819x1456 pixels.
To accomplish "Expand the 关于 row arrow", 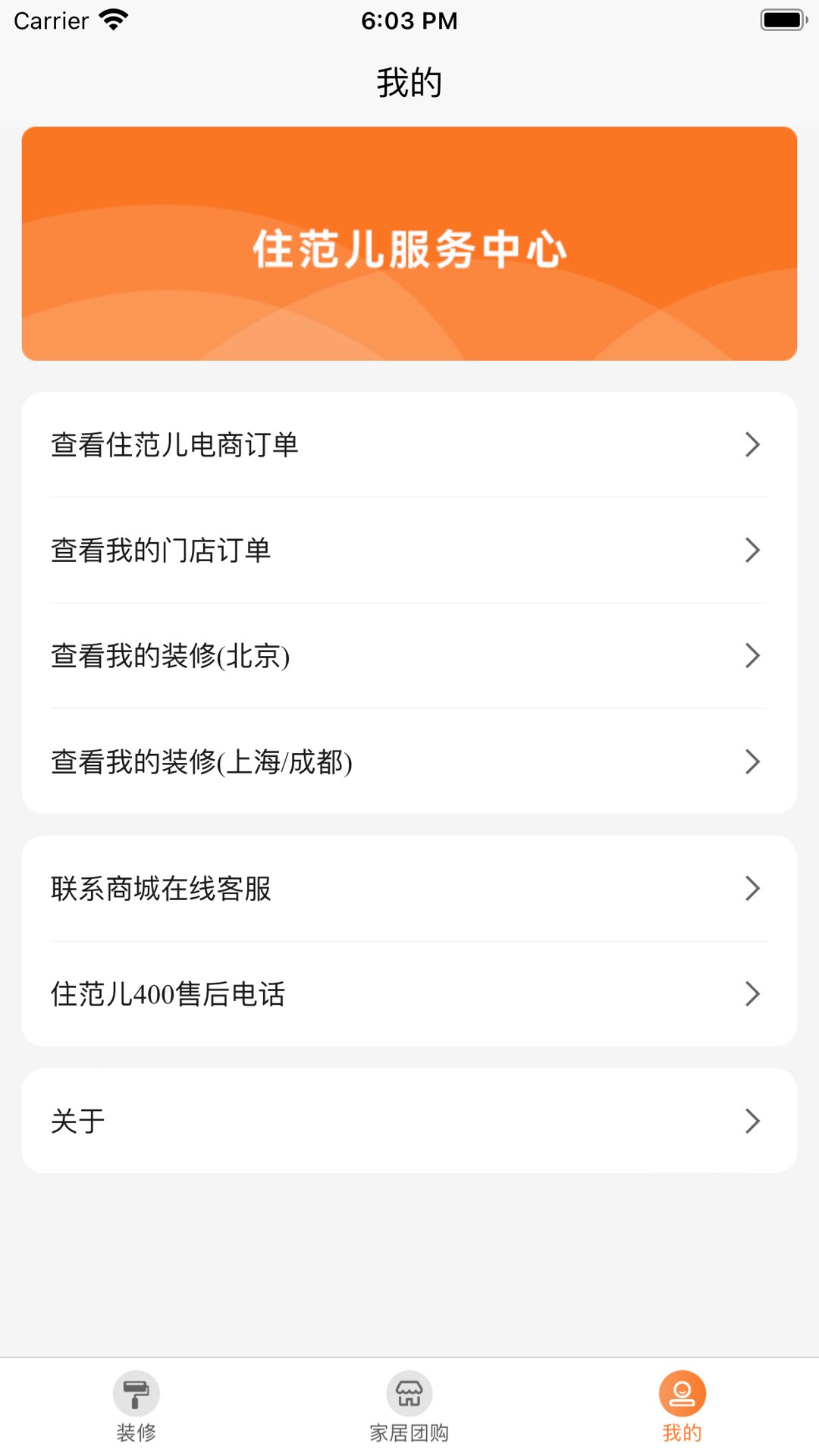I will 753,1121.
